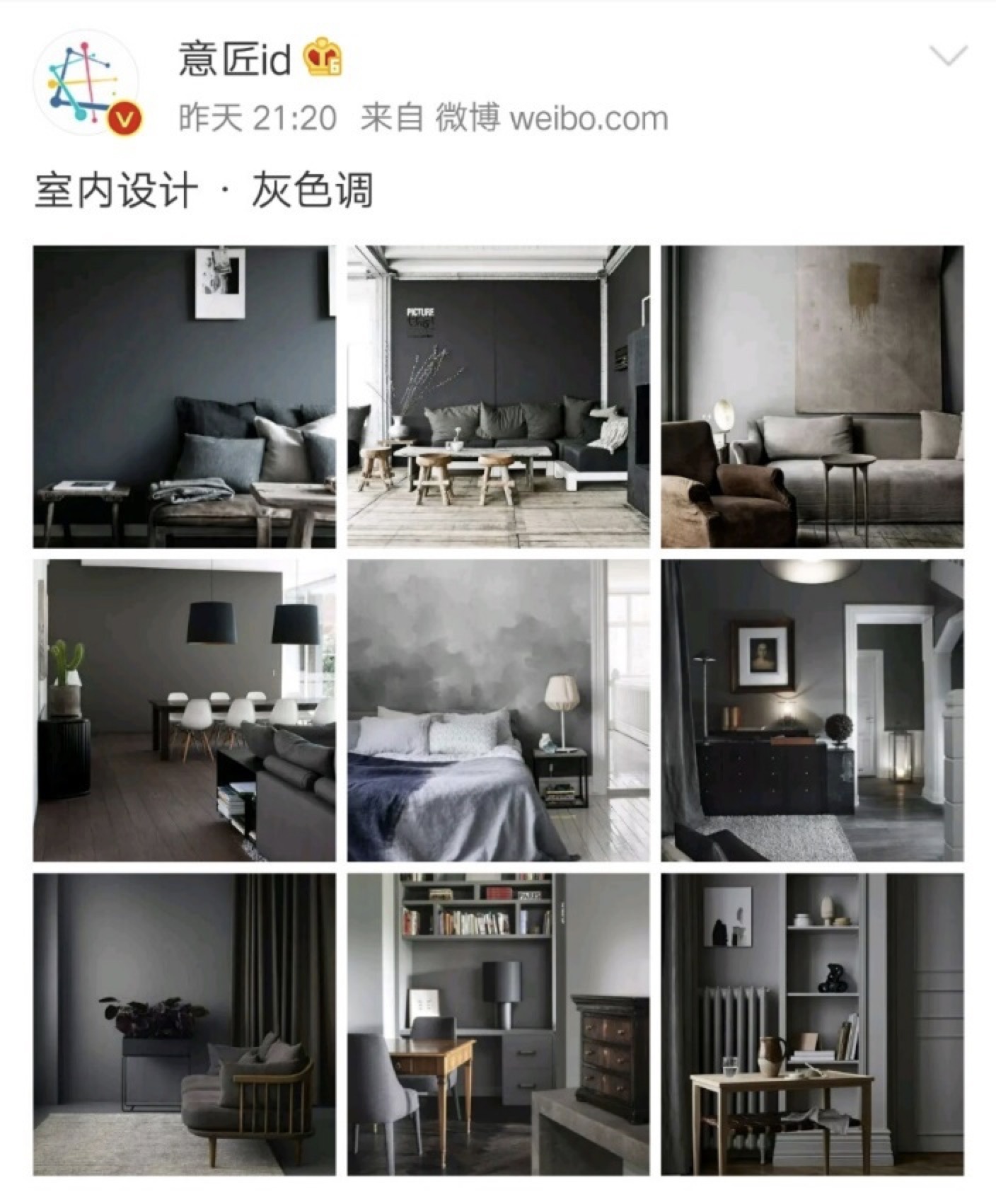View photo with brown armchair and beige sofa

(x=812, y=397)
